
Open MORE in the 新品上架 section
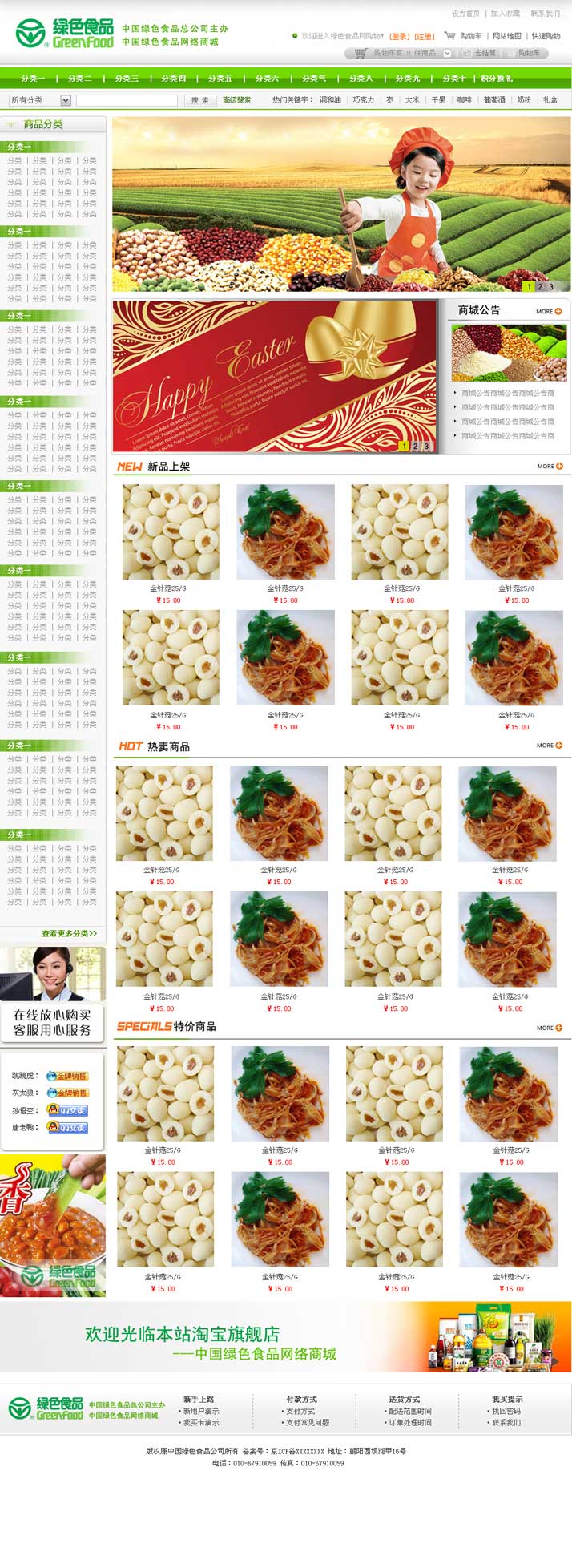[x=550, y=466]
